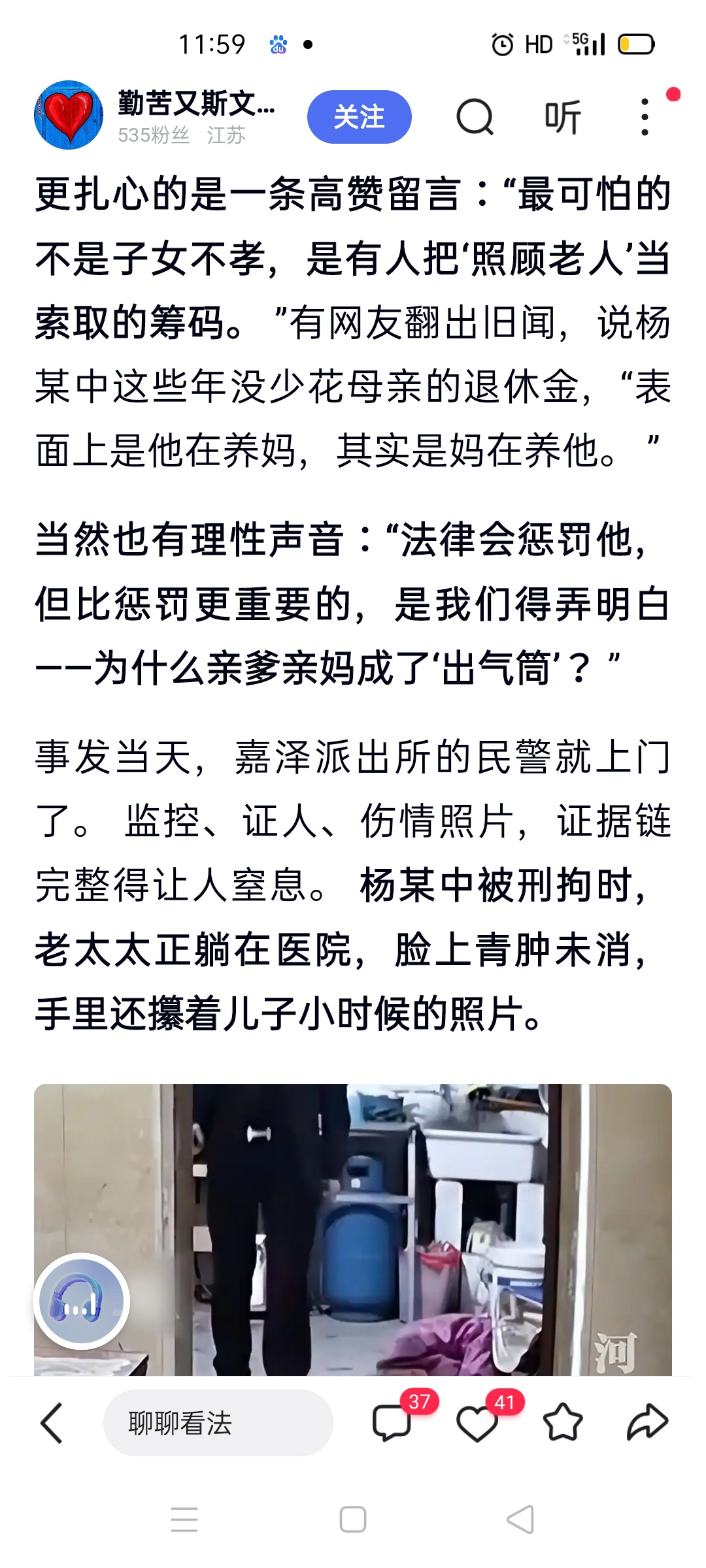Viewport: 706px width, 1568px height.
Task: Listen to the article via 听
Action: pos(562,118)
